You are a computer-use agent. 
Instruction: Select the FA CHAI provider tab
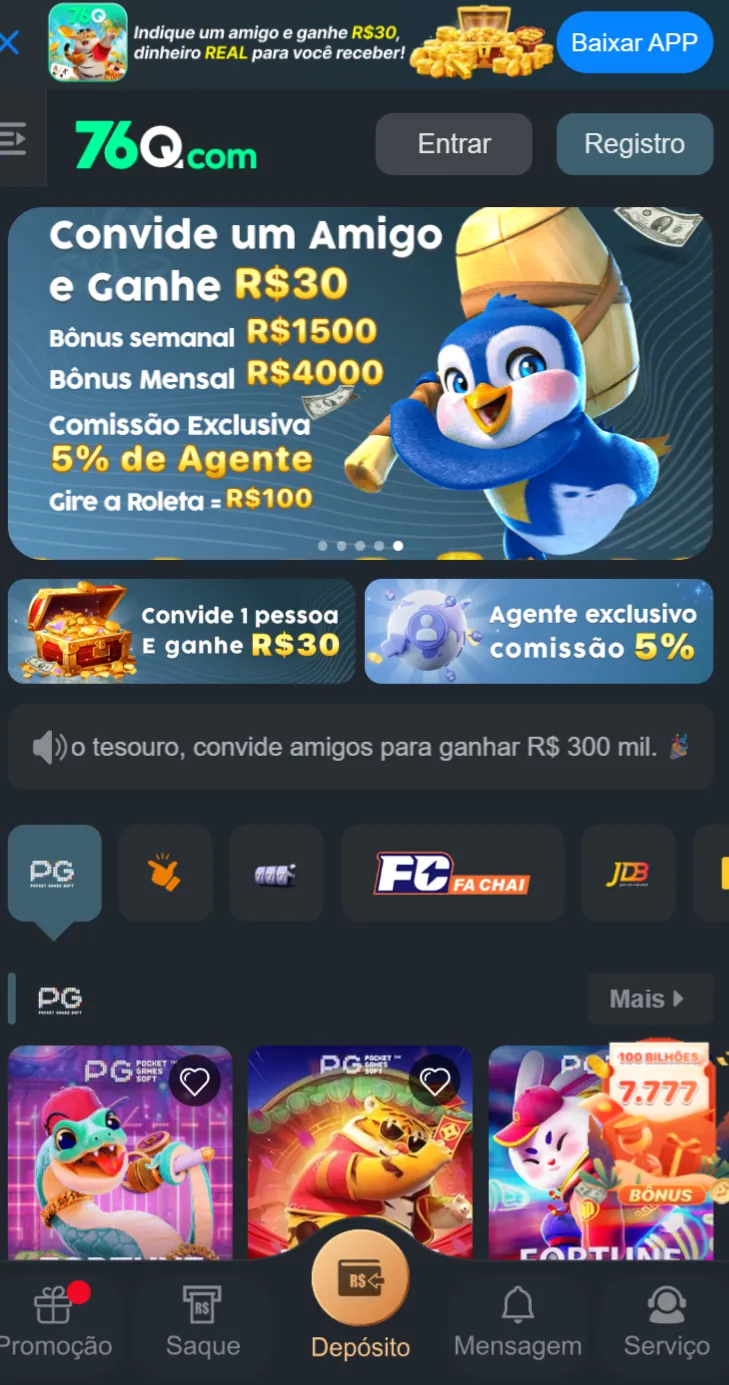452,873
